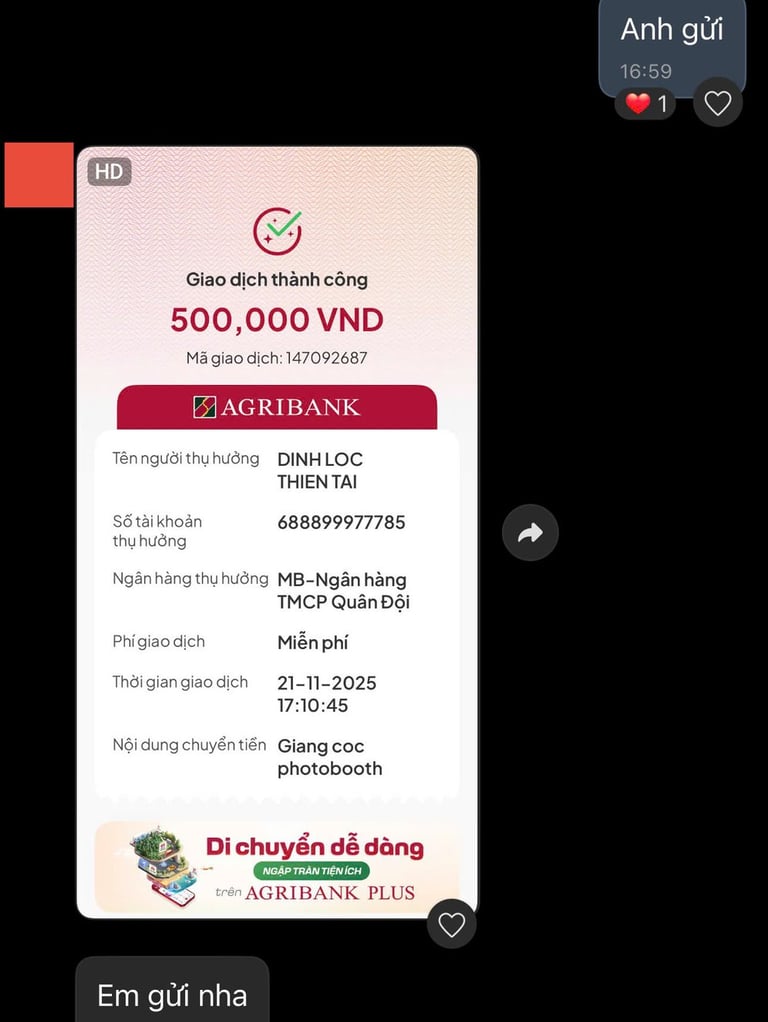
Task: Forward the receipt image message
Action: [x=530, y=533]
